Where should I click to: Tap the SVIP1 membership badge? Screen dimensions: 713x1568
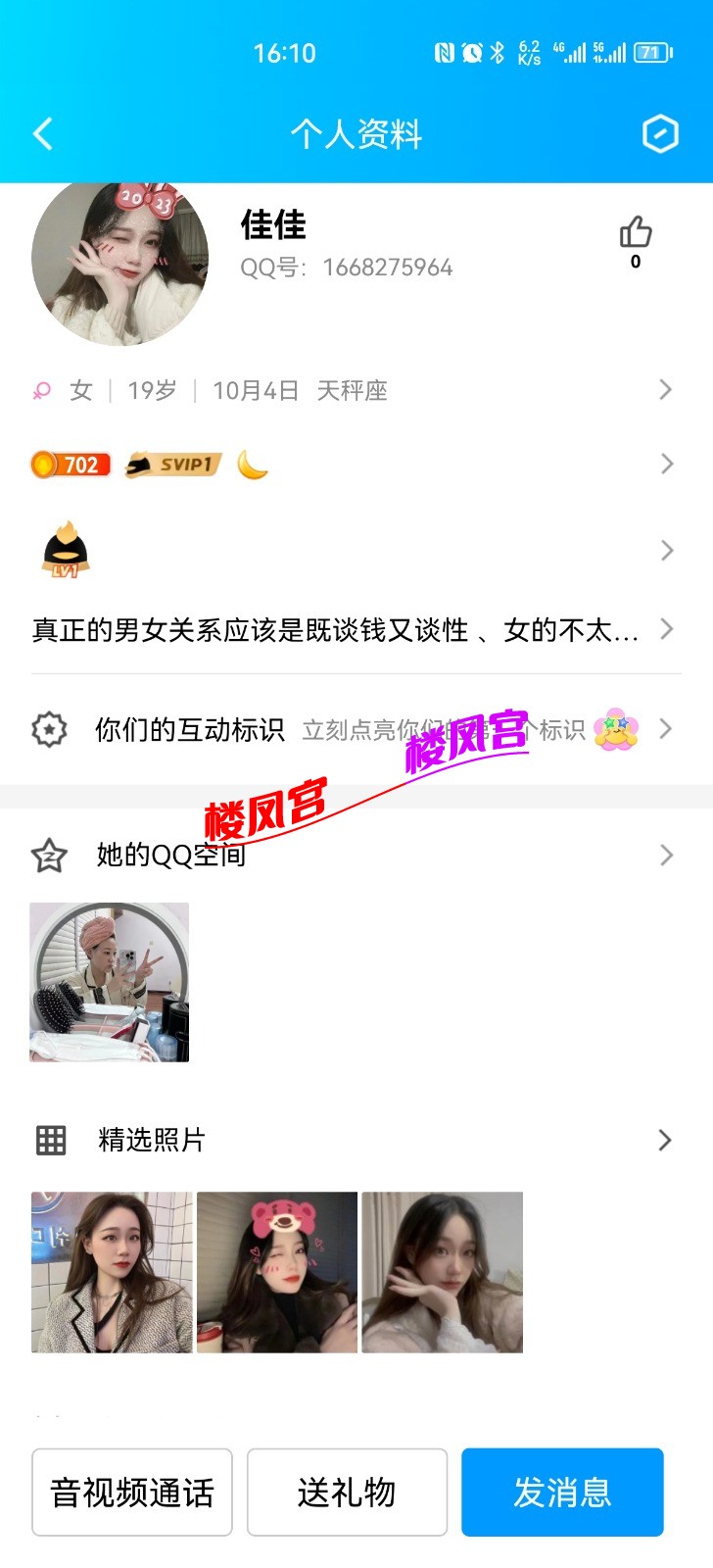(x=171, y=464)
